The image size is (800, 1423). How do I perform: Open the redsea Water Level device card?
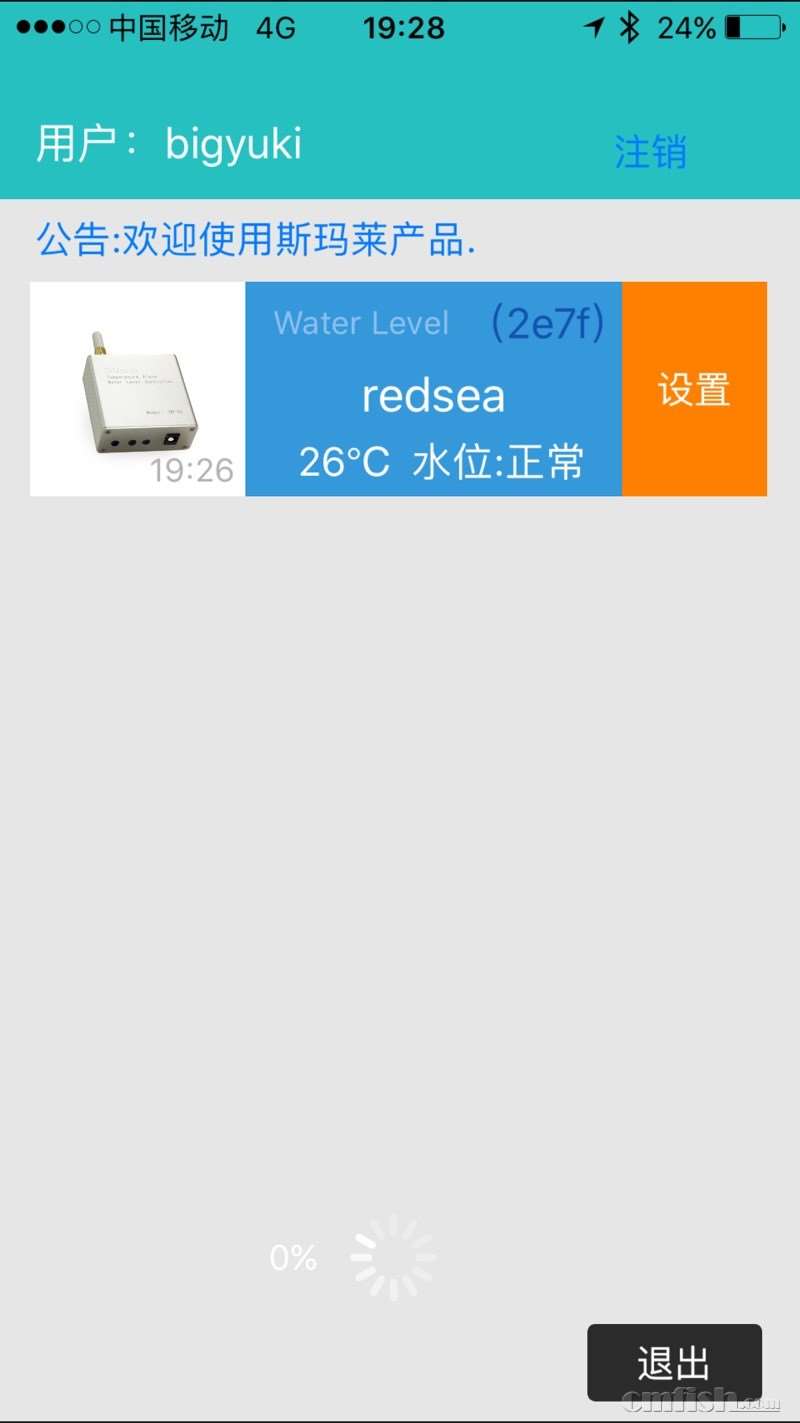click(433, 390)
